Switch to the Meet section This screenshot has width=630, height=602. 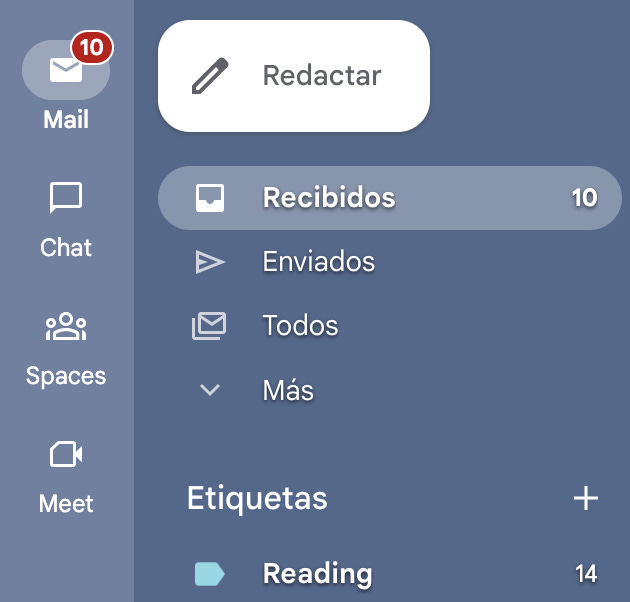coord(66,477)
